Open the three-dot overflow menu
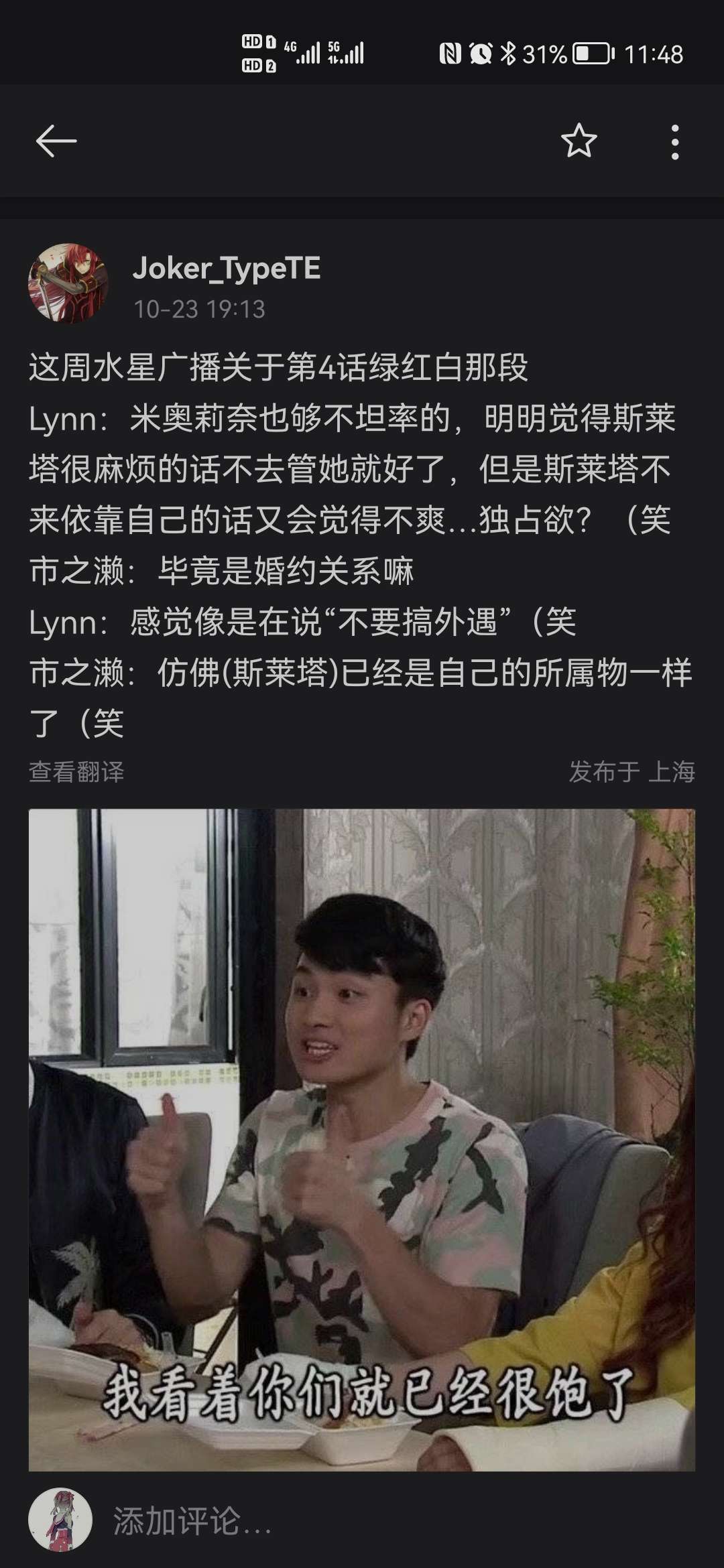 674,141
